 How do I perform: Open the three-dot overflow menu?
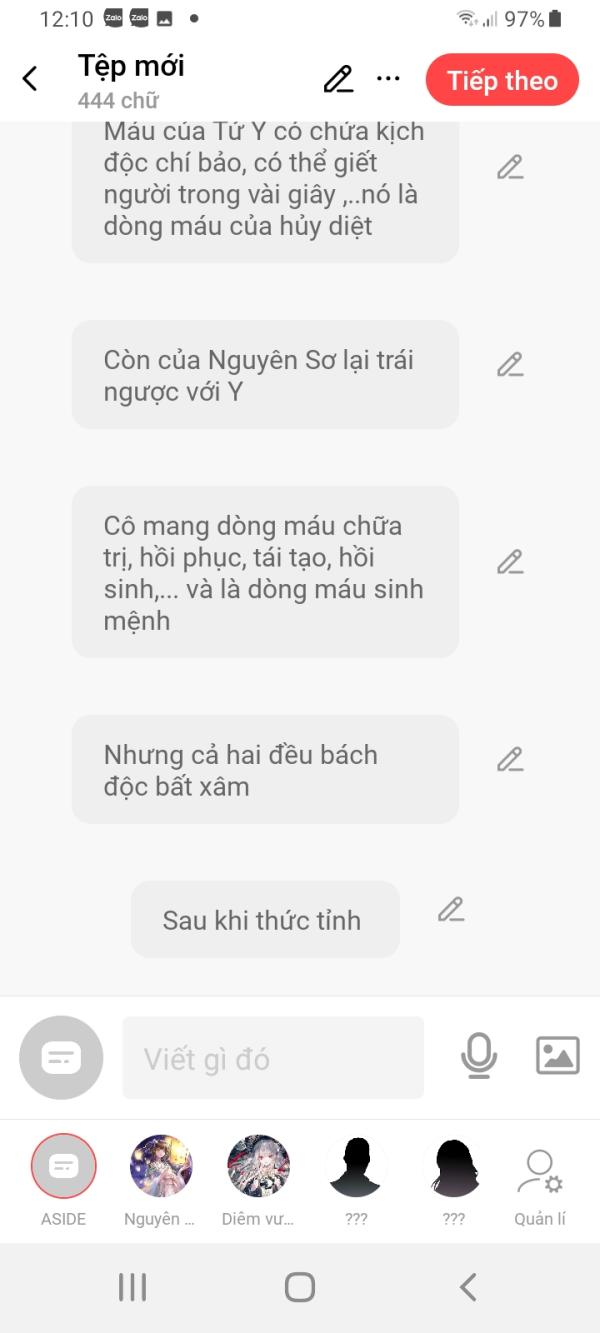click(x=388, y=79)
